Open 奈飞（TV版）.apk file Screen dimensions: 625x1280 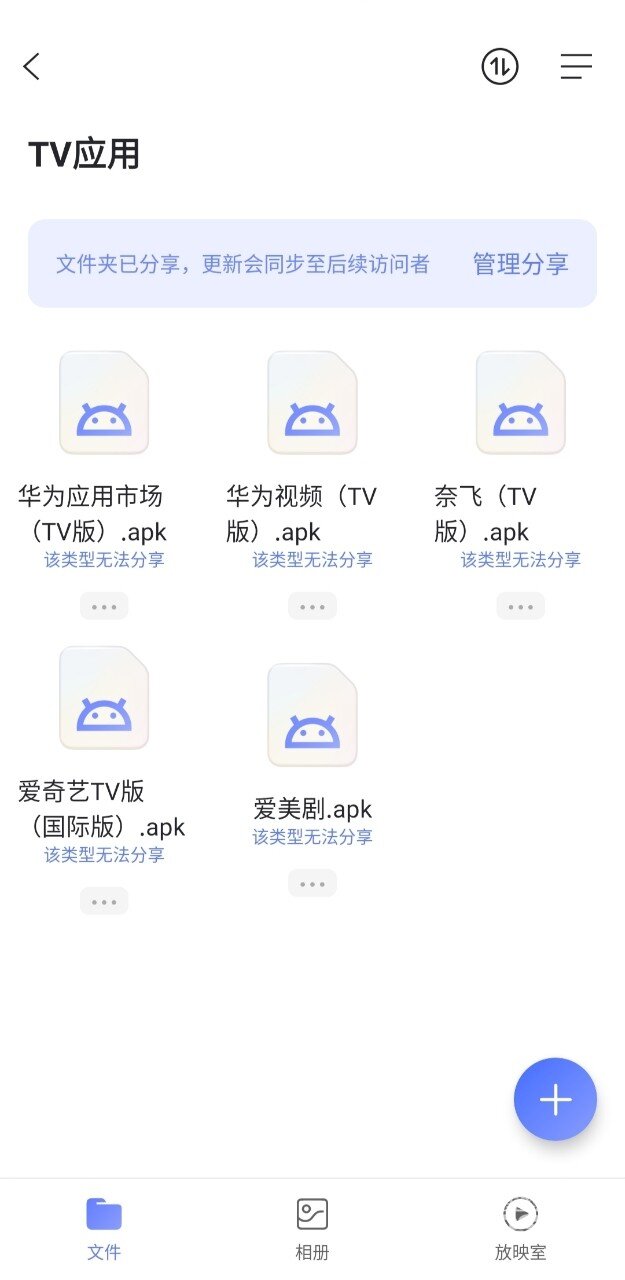[x=520, y=402]
